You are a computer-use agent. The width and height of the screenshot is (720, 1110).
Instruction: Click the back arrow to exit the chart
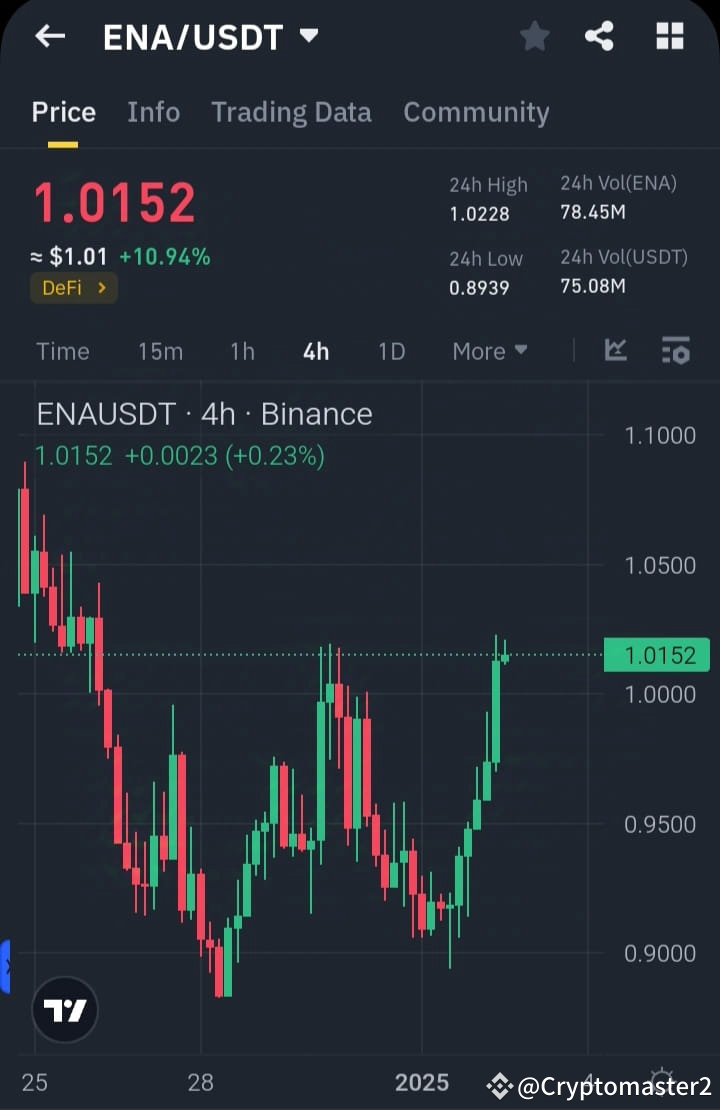click(x=49, y=36)
